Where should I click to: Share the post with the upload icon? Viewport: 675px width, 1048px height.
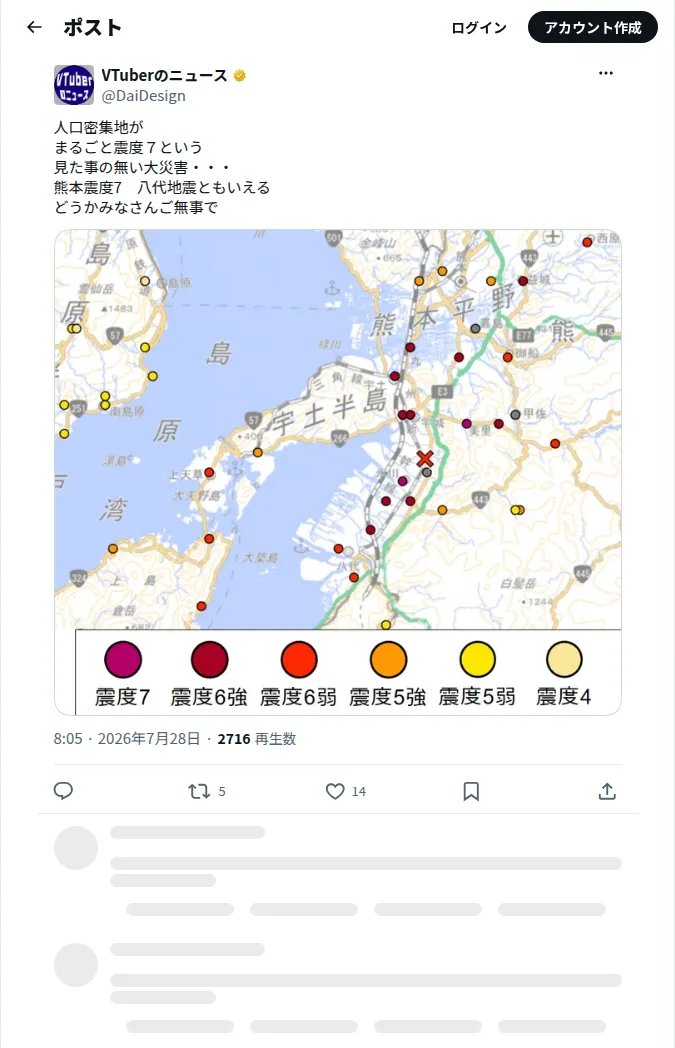click(x=607, y=791)
